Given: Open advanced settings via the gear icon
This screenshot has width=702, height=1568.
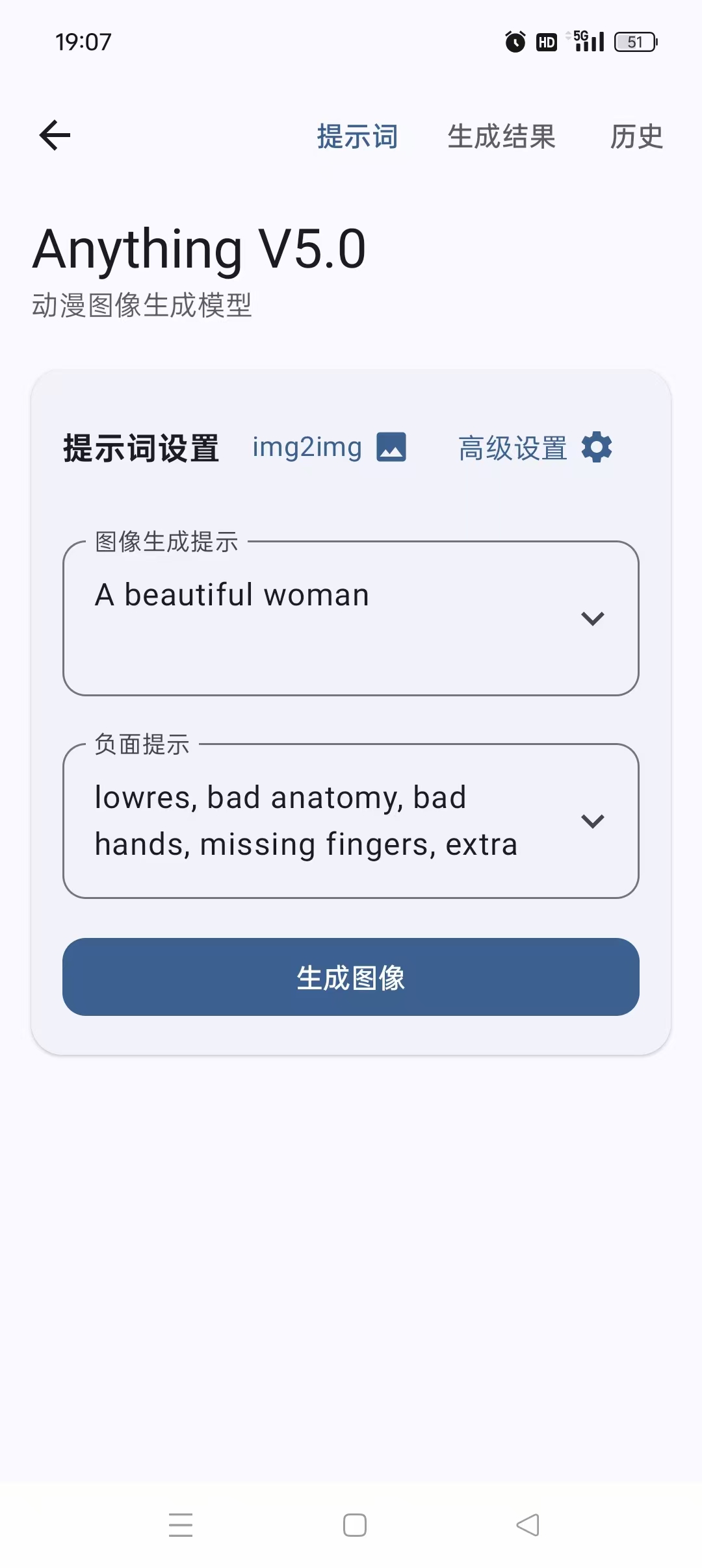Looking at the screenshot, I should tap(596, 446).
